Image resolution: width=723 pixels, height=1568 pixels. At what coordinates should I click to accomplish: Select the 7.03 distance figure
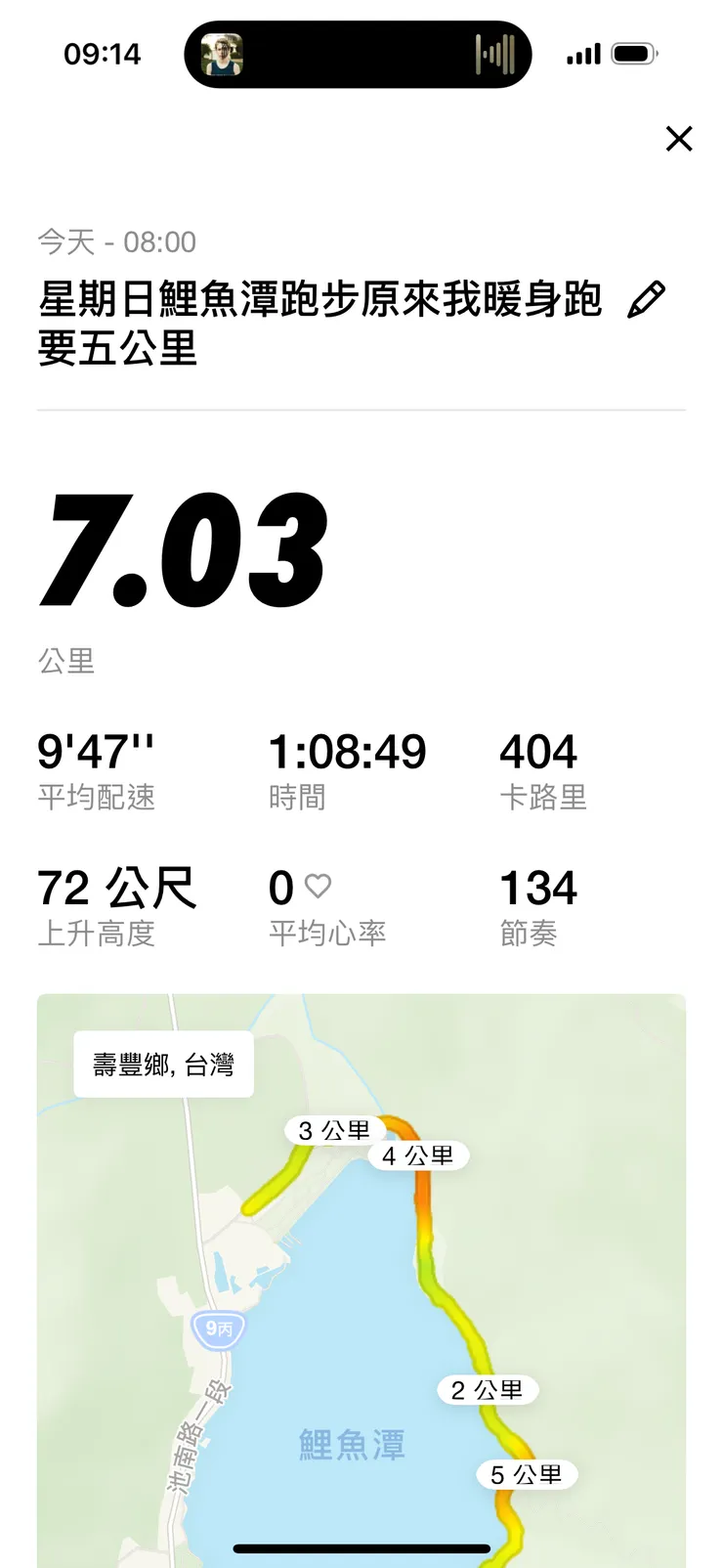(186, 552)
